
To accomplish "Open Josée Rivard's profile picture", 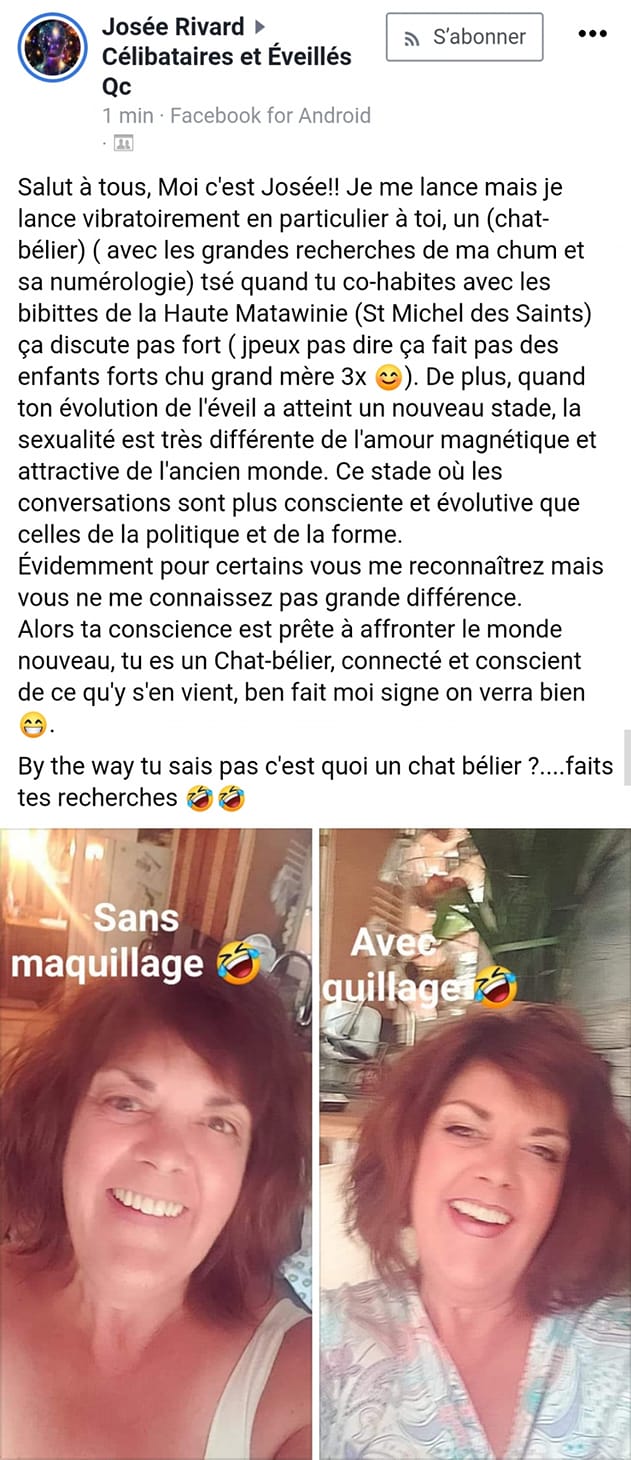I will [x=52, y=47].
